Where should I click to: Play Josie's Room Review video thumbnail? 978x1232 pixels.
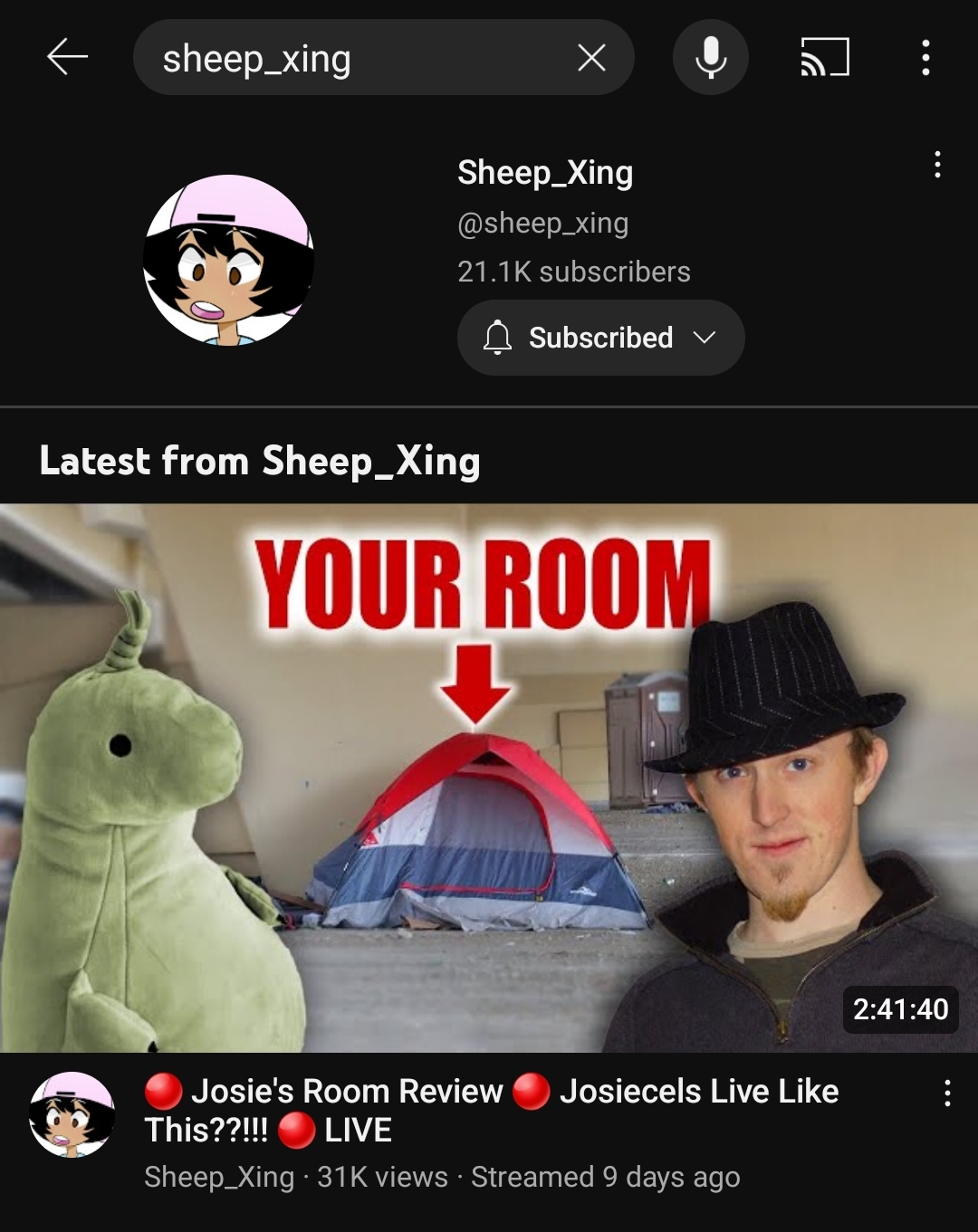[489, 778]
